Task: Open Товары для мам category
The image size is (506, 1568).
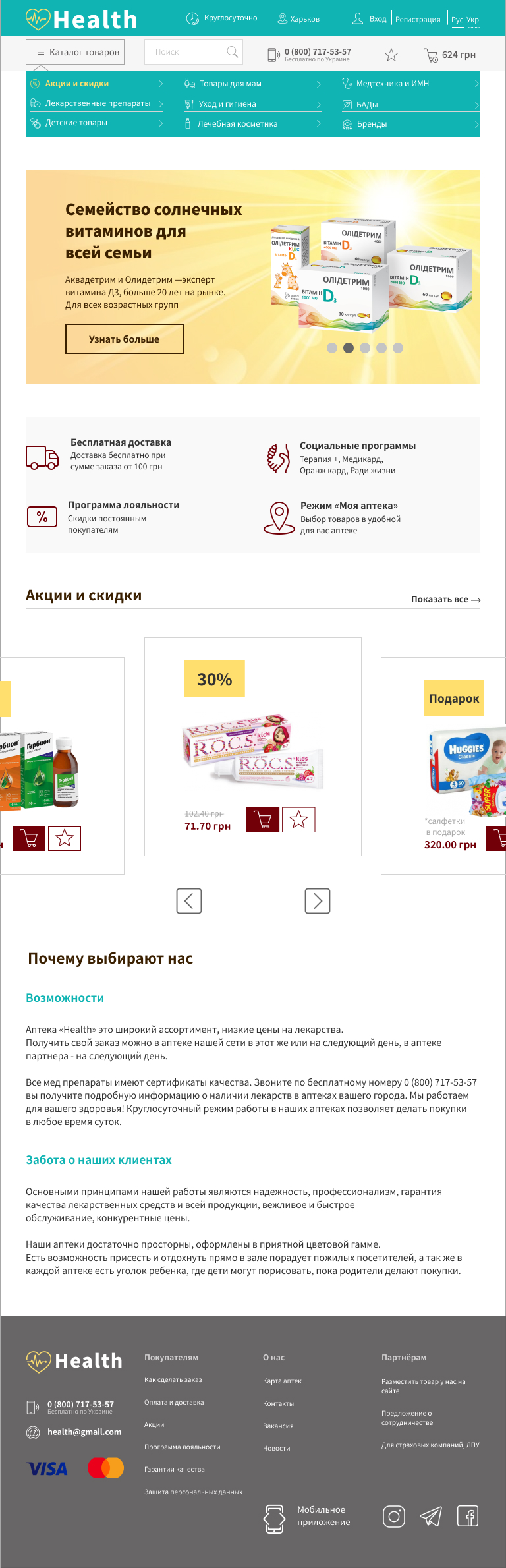Action: 231,84
